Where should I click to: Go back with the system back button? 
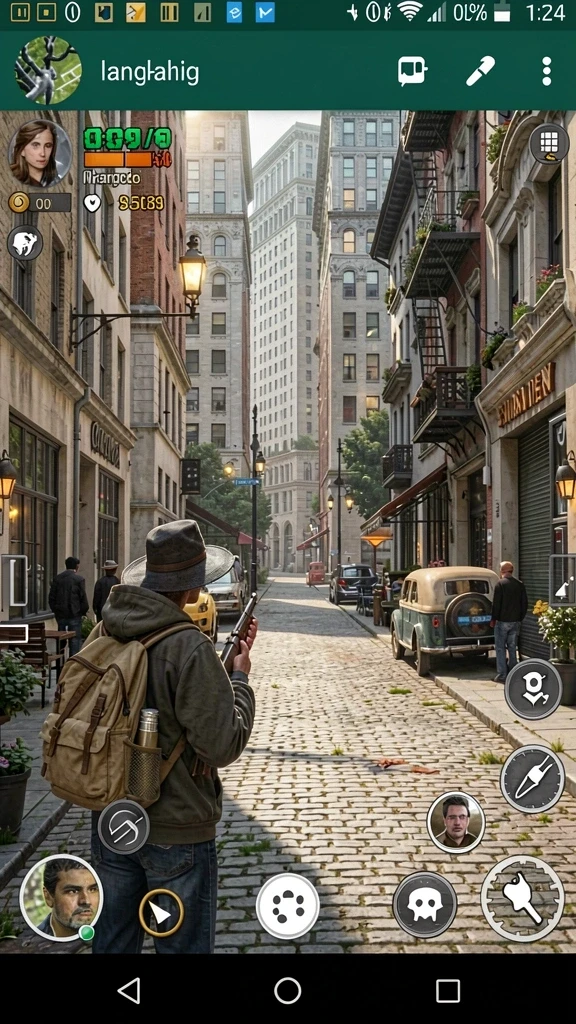(x=129, y=990)
